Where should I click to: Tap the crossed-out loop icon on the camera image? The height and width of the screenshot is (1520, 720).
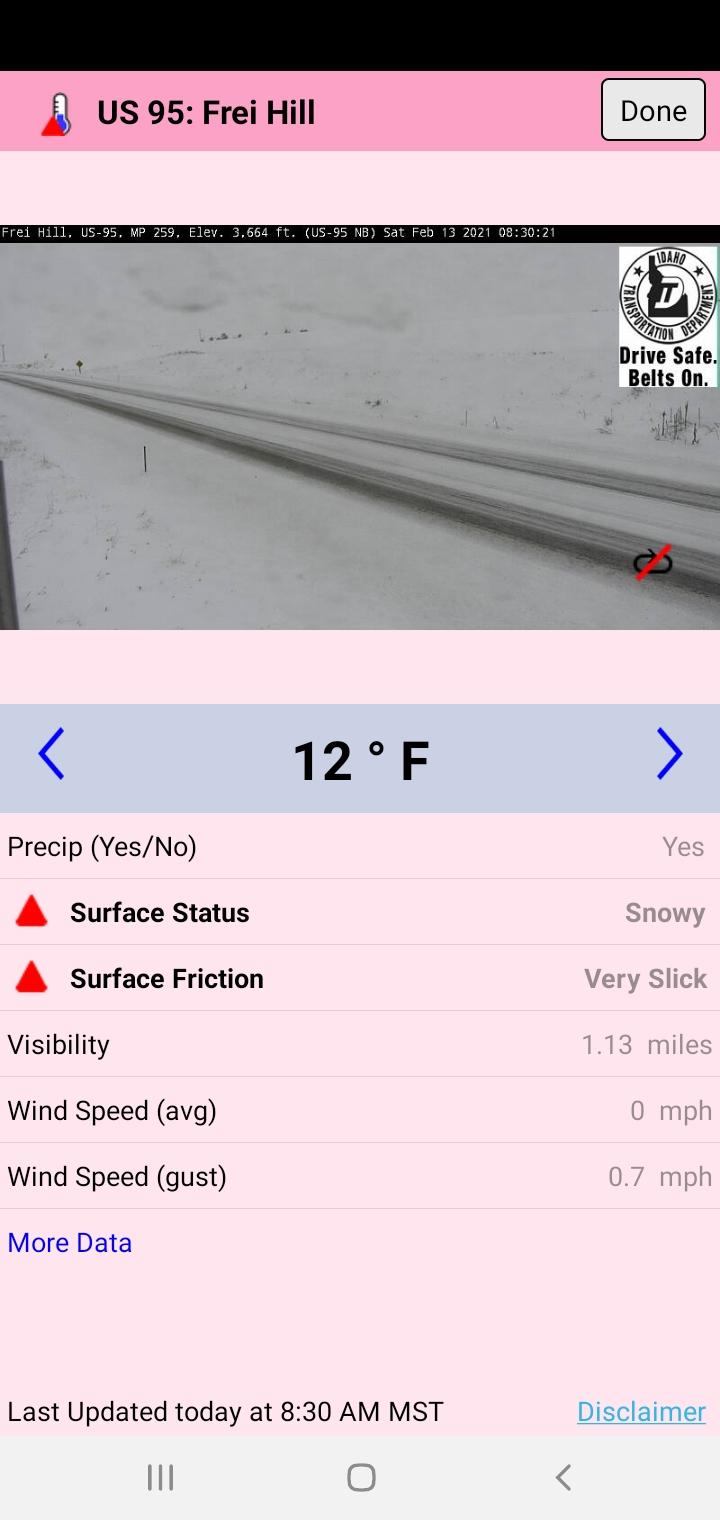tap(653, 563)
